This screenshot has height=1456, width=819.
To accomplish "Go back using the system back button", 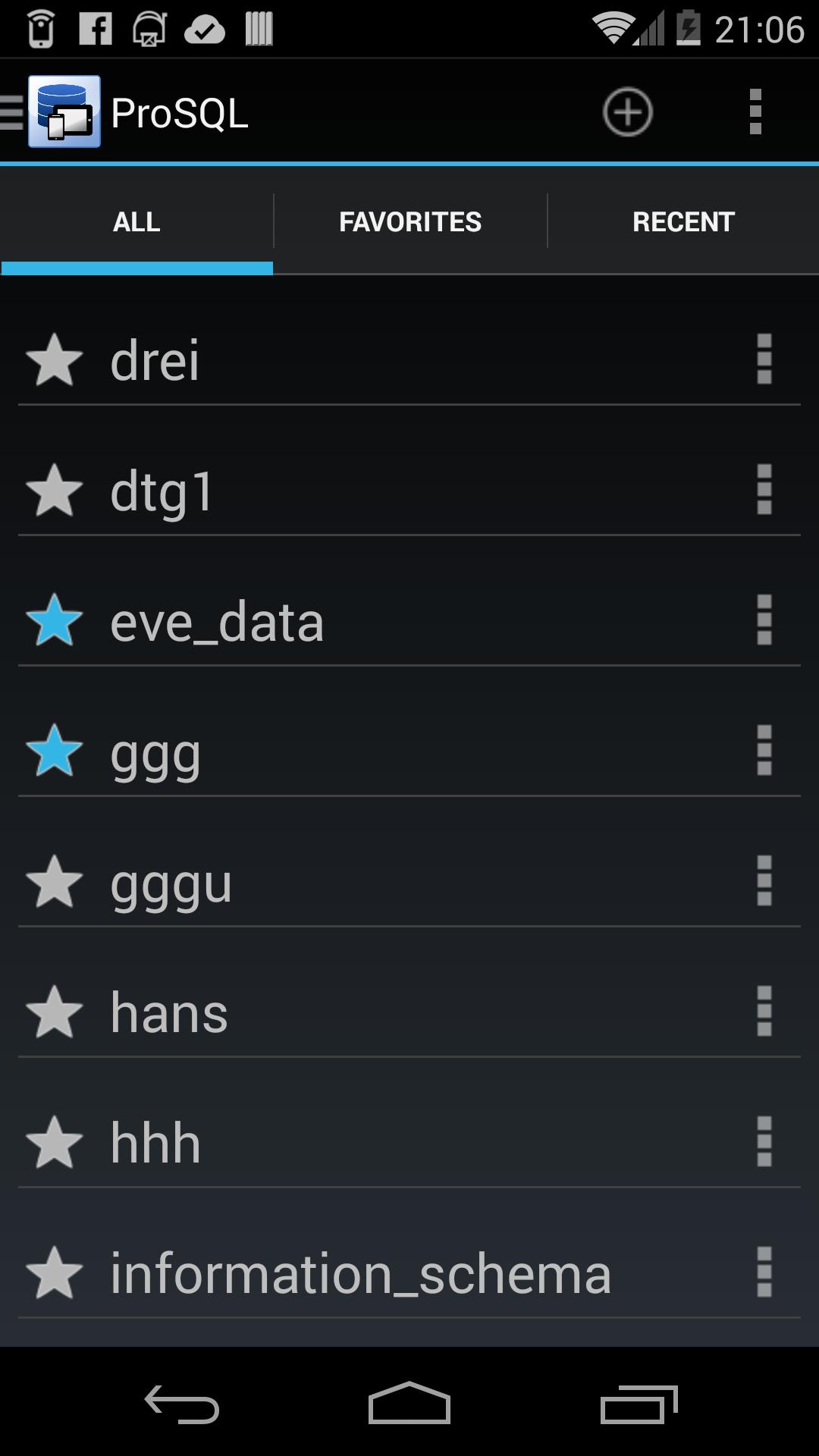I will [x=182, y=1404].
